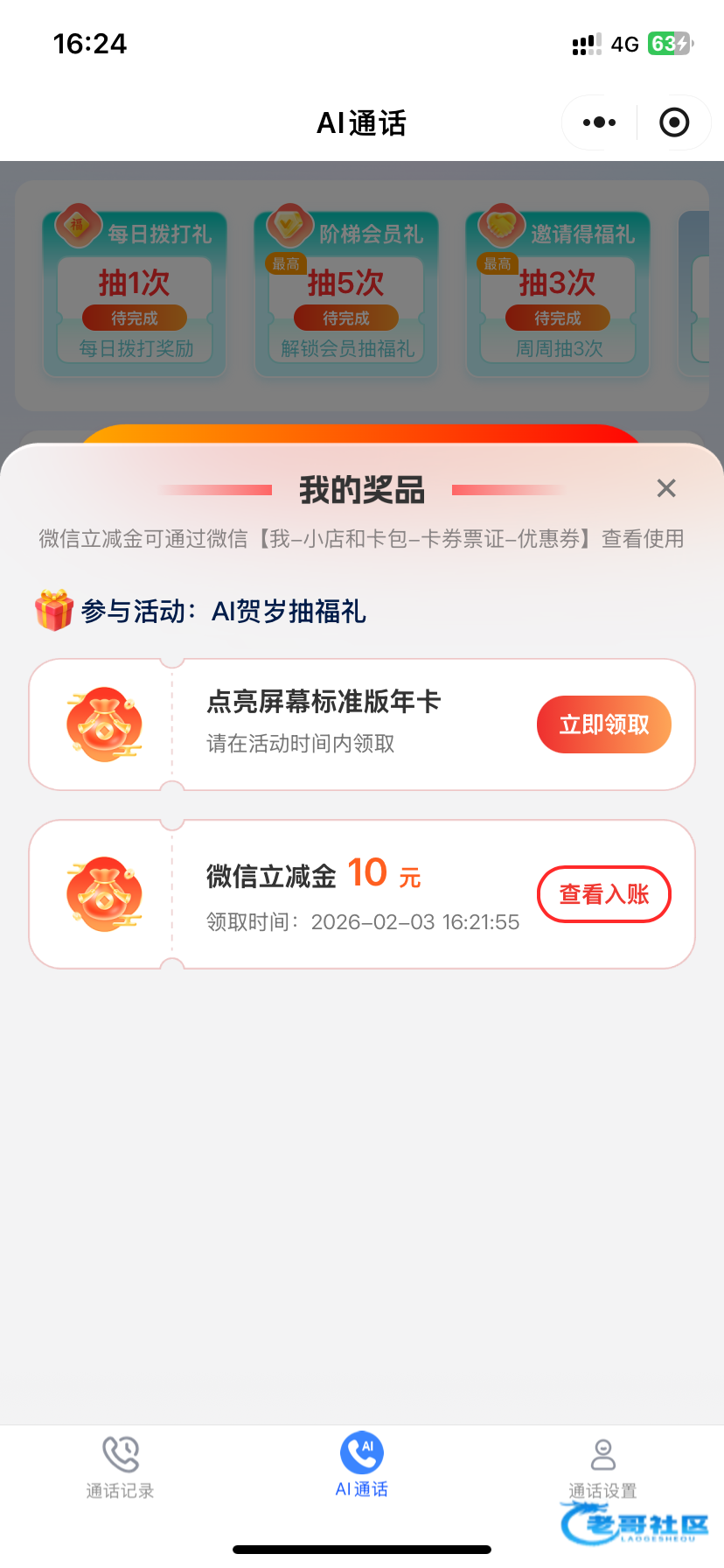724x1568 pixels.
Task: Tap 查看入账 for 微信立减金
Action: coord(603,894)
